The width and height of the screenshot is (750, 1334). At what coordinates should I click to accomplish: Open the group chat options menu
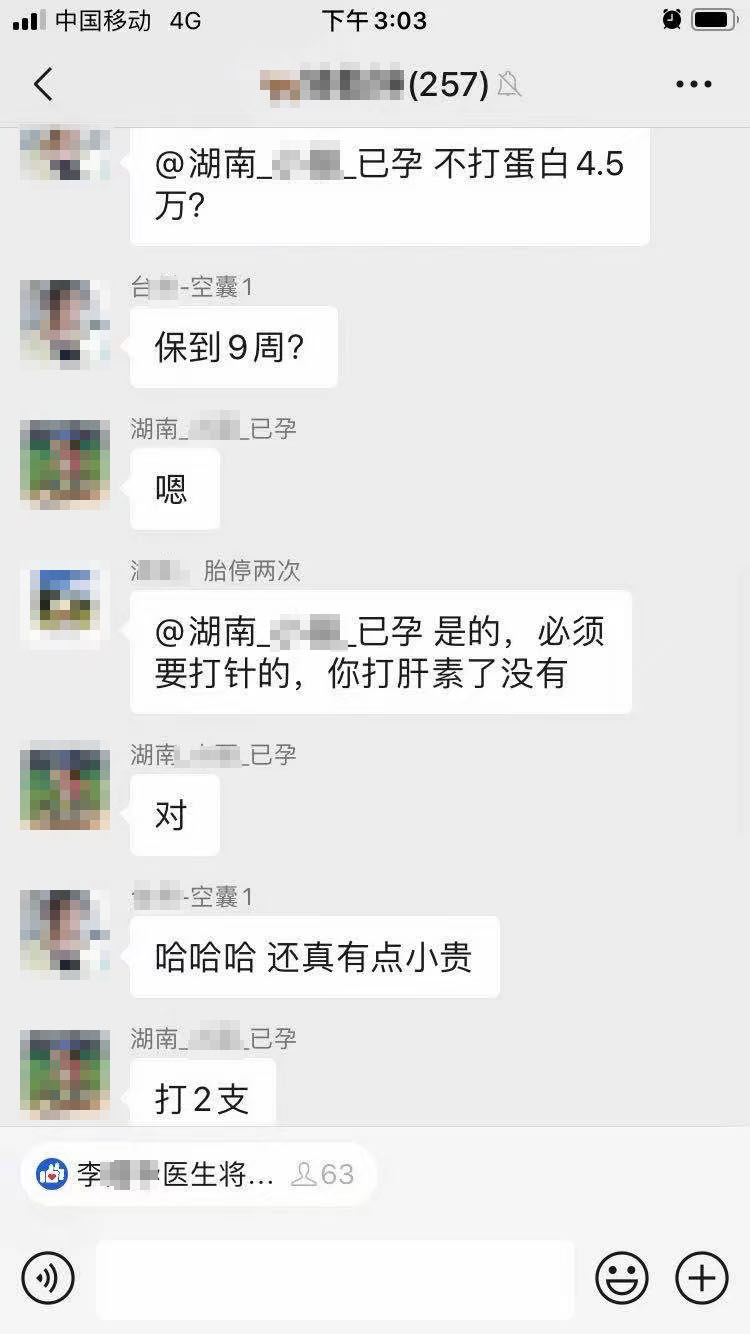pyautogui.click(x=693, y=84)
